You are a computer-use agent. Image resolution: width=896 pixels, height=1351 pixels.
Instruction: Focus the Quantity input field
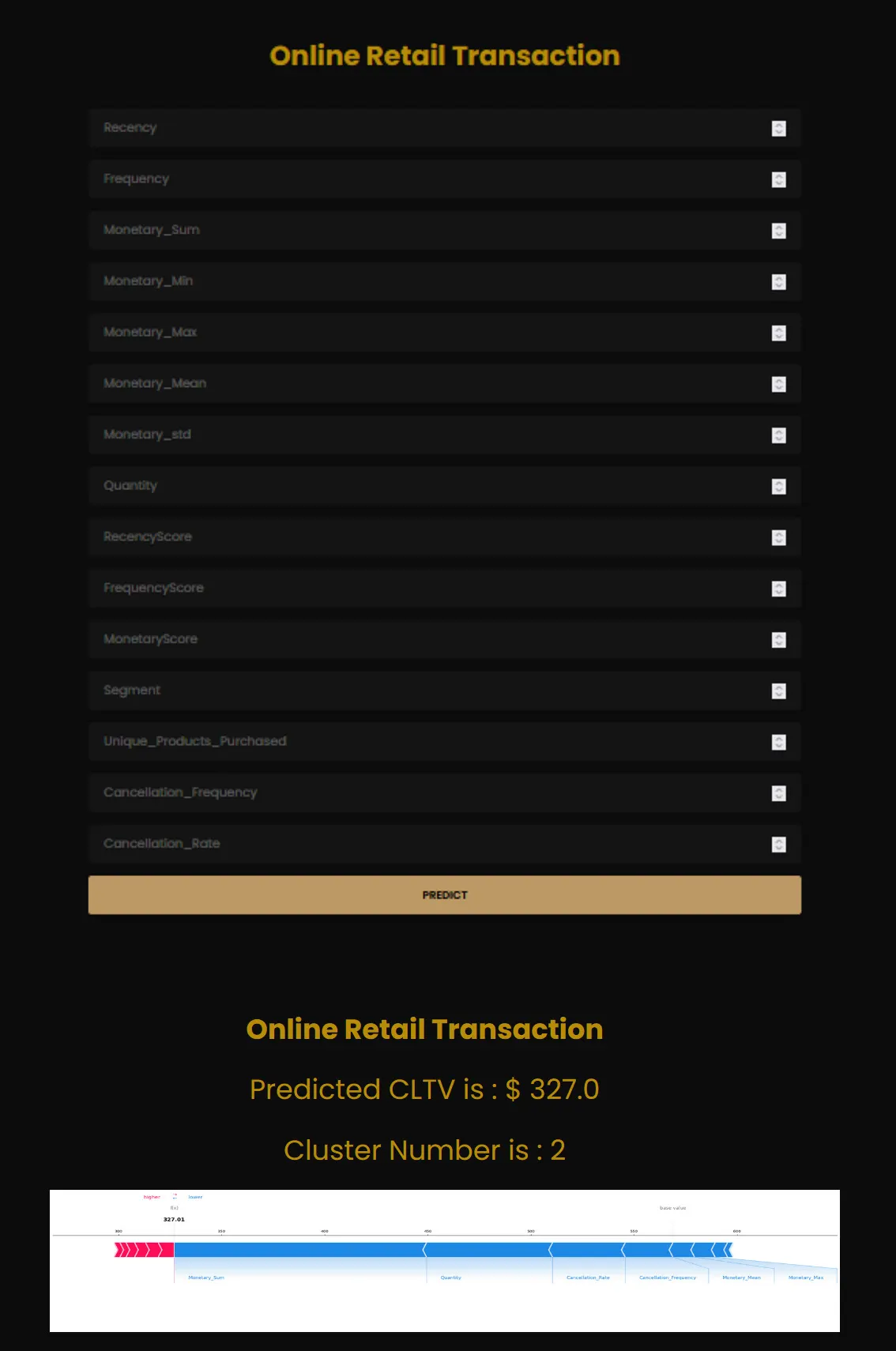(427, 486)
